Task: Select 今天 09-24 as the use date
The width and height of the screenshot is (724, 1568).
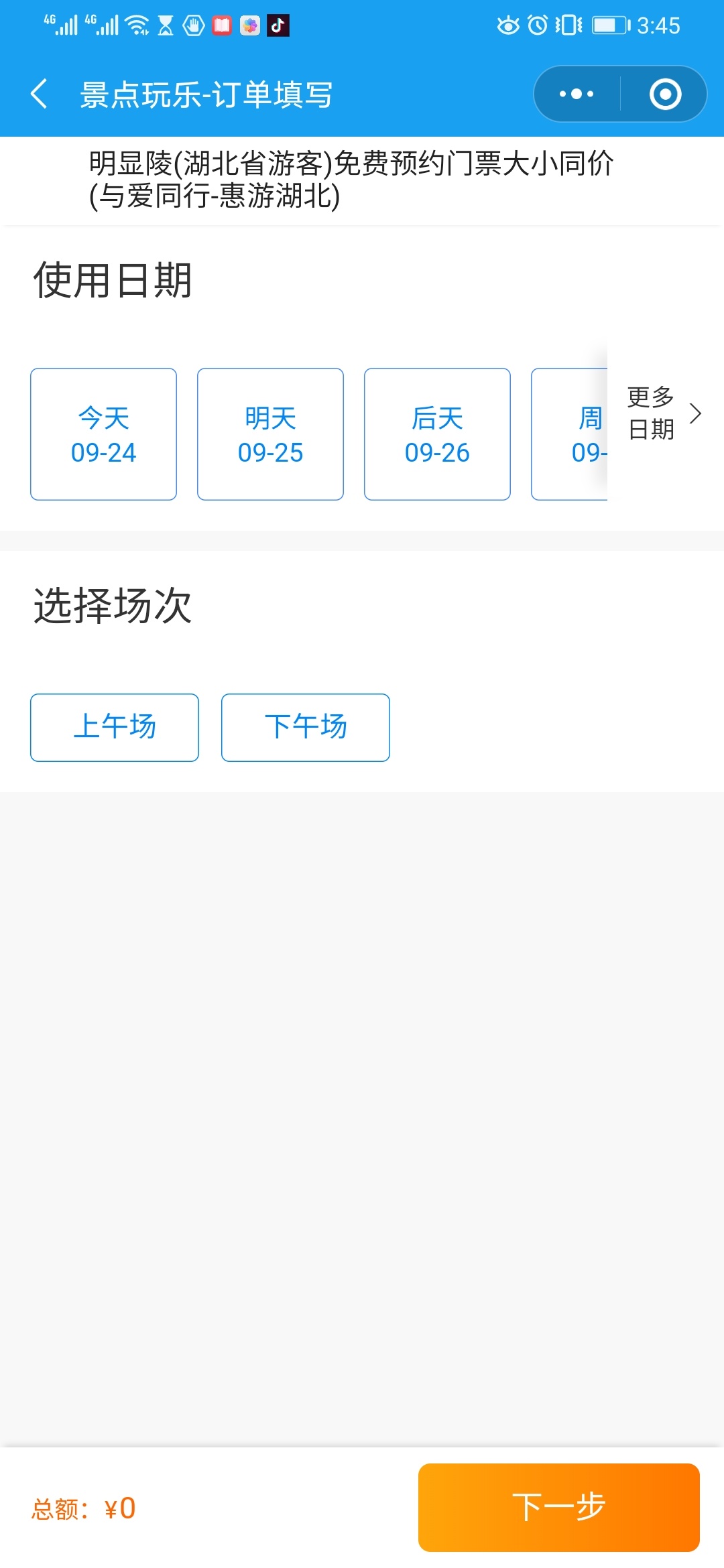Action: [103, 434]
